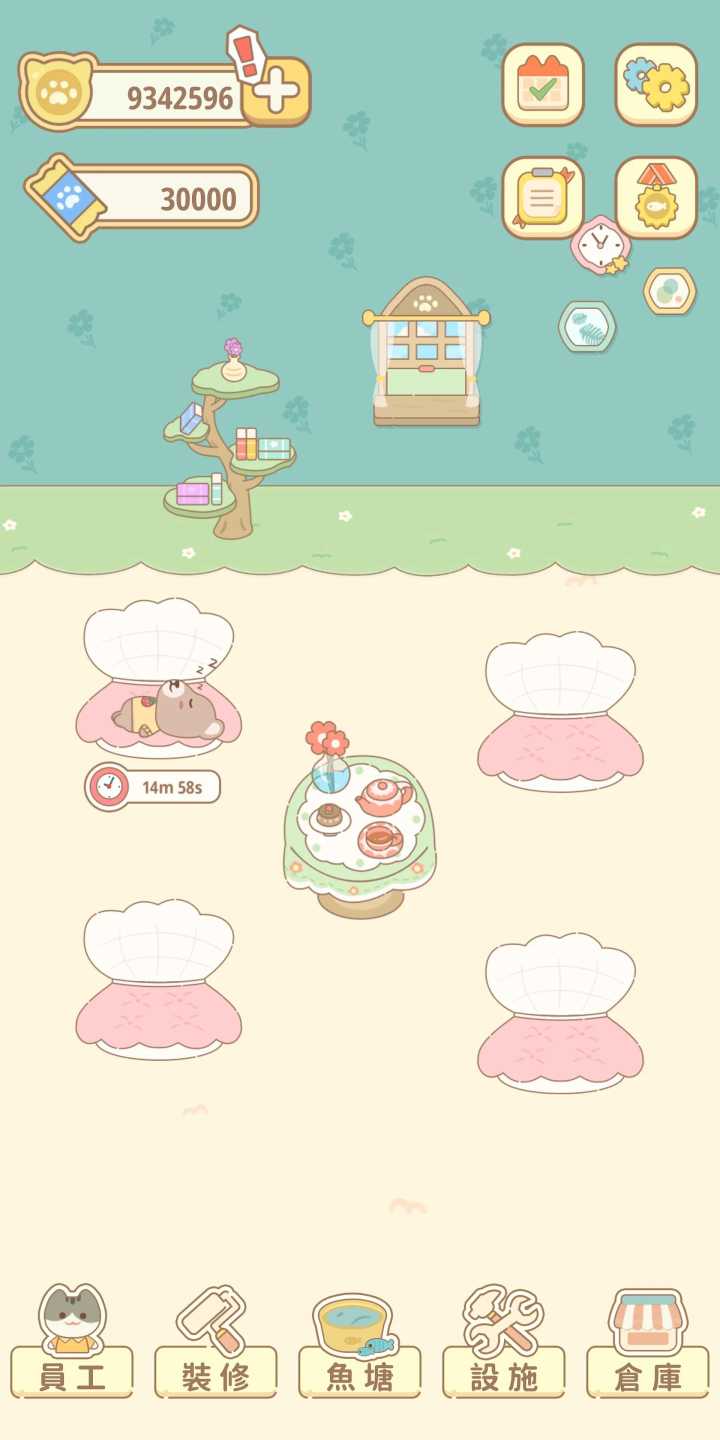The image size is (720, 1440).
Task: Open the task clipboard list
Action: (x=543, y=197)
